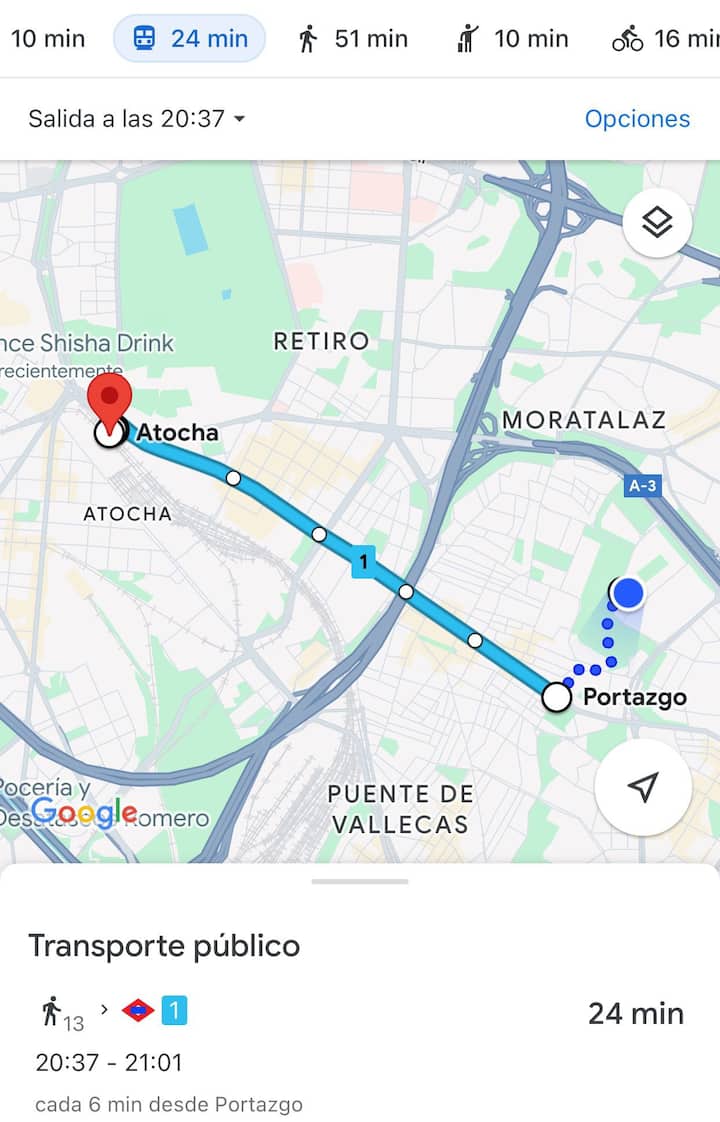Center map on my current location

pyautogui.click(x=643, y=787)
